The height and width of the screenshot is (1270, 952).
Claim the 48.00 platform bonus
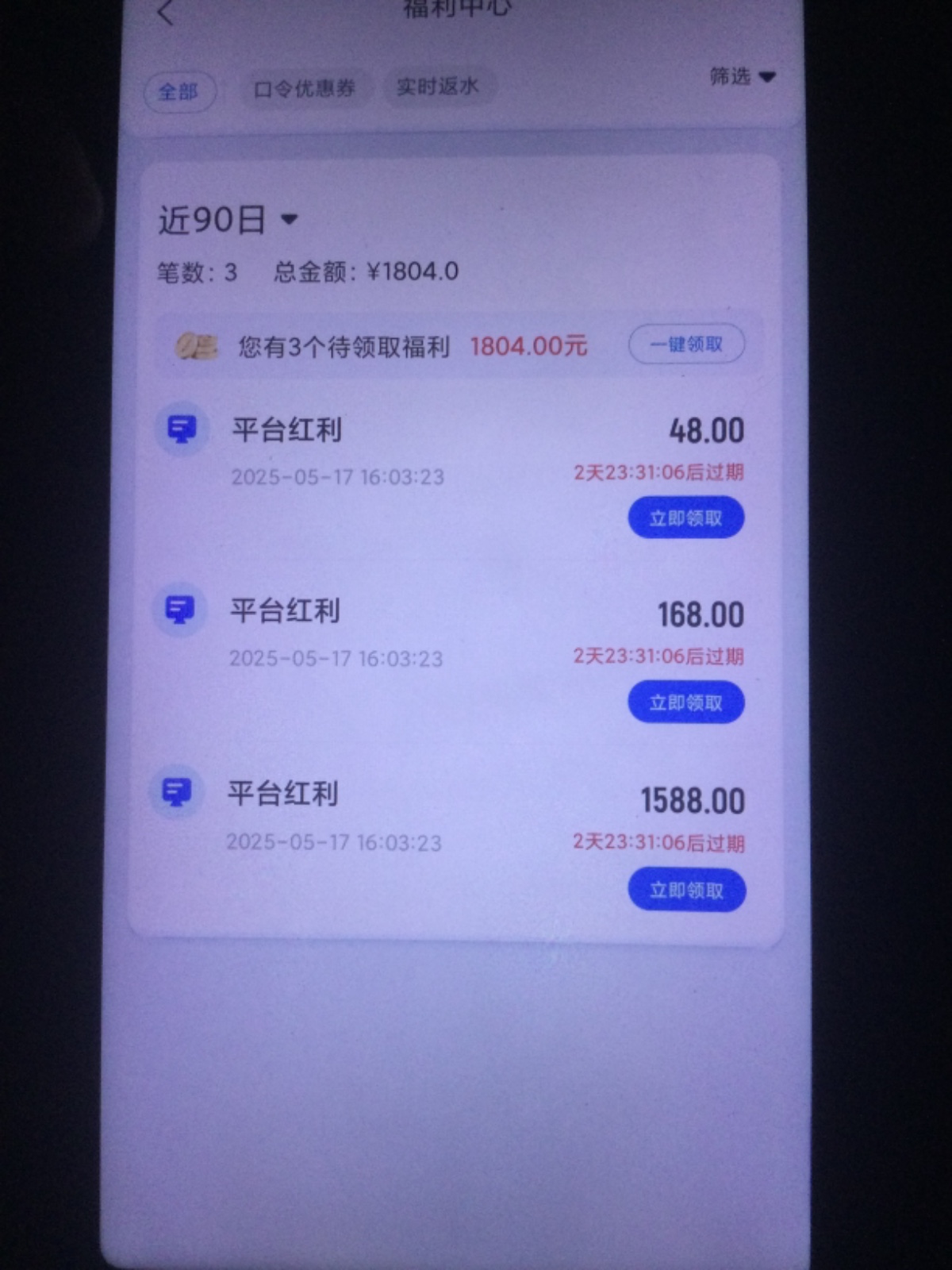tap(686, 518)
